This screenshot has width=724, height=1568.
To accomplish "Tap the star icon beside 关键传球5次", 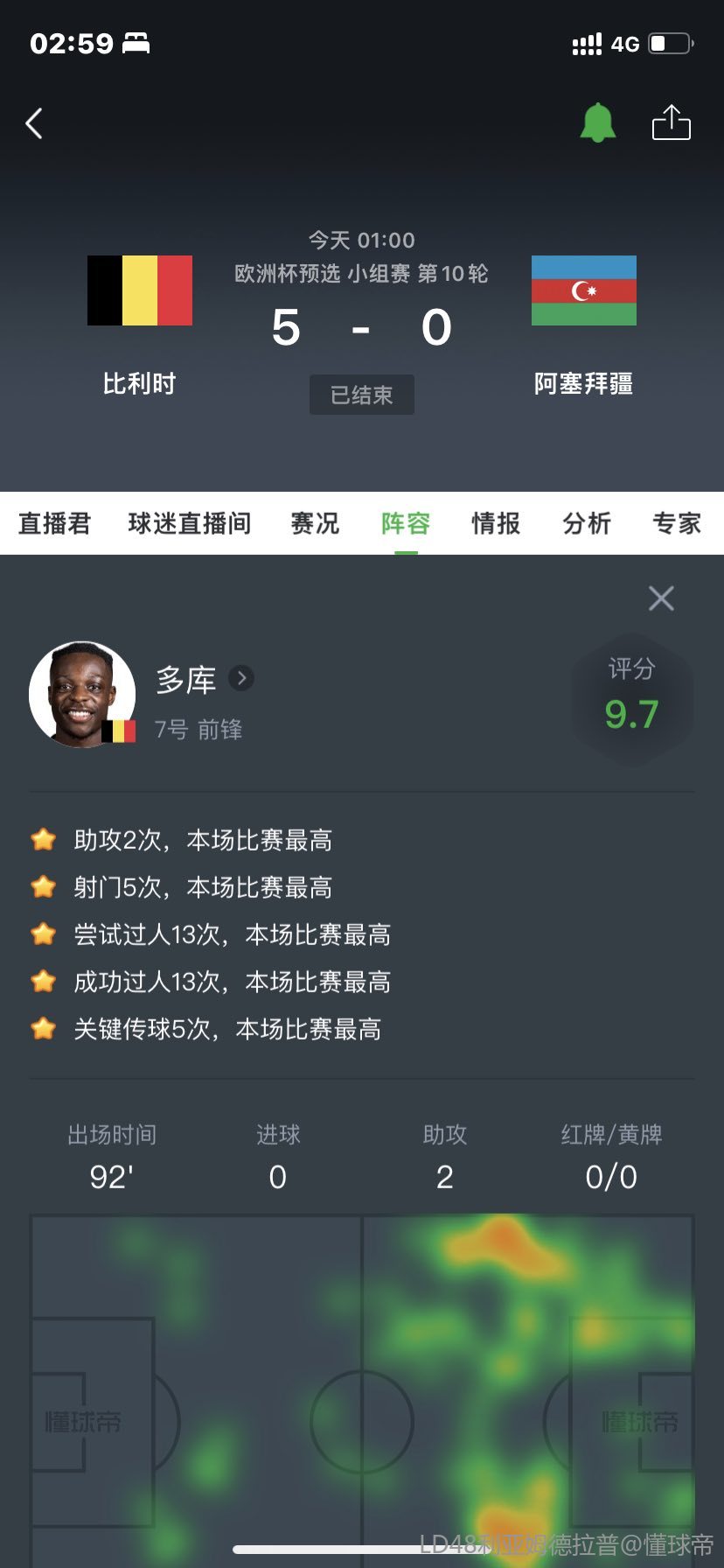I will [44, 1028].
